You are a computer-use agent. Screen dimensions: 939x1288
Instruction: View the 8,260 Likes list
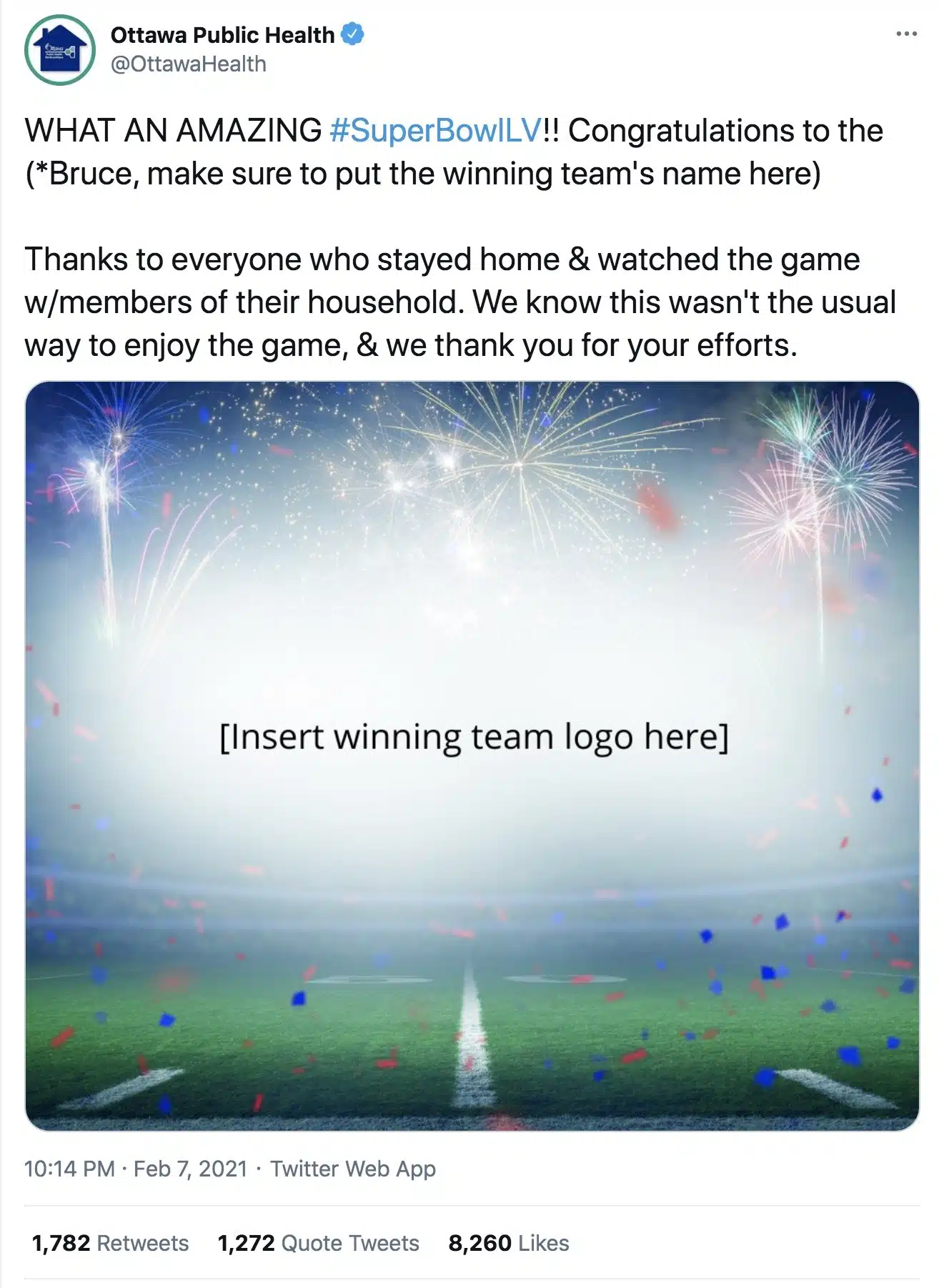pos(508,1243)
